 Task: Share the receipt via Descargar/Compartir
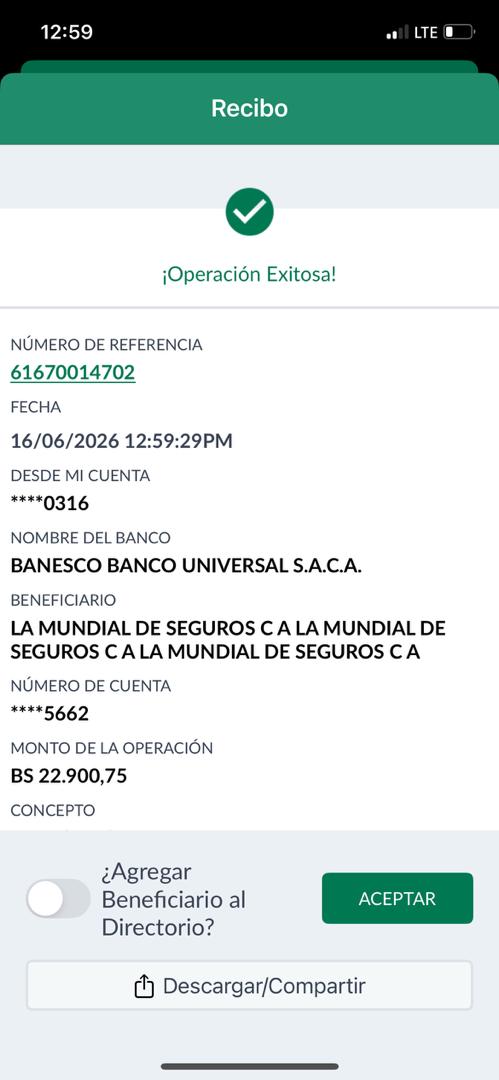pyautogui.click(x=250, y=986)
